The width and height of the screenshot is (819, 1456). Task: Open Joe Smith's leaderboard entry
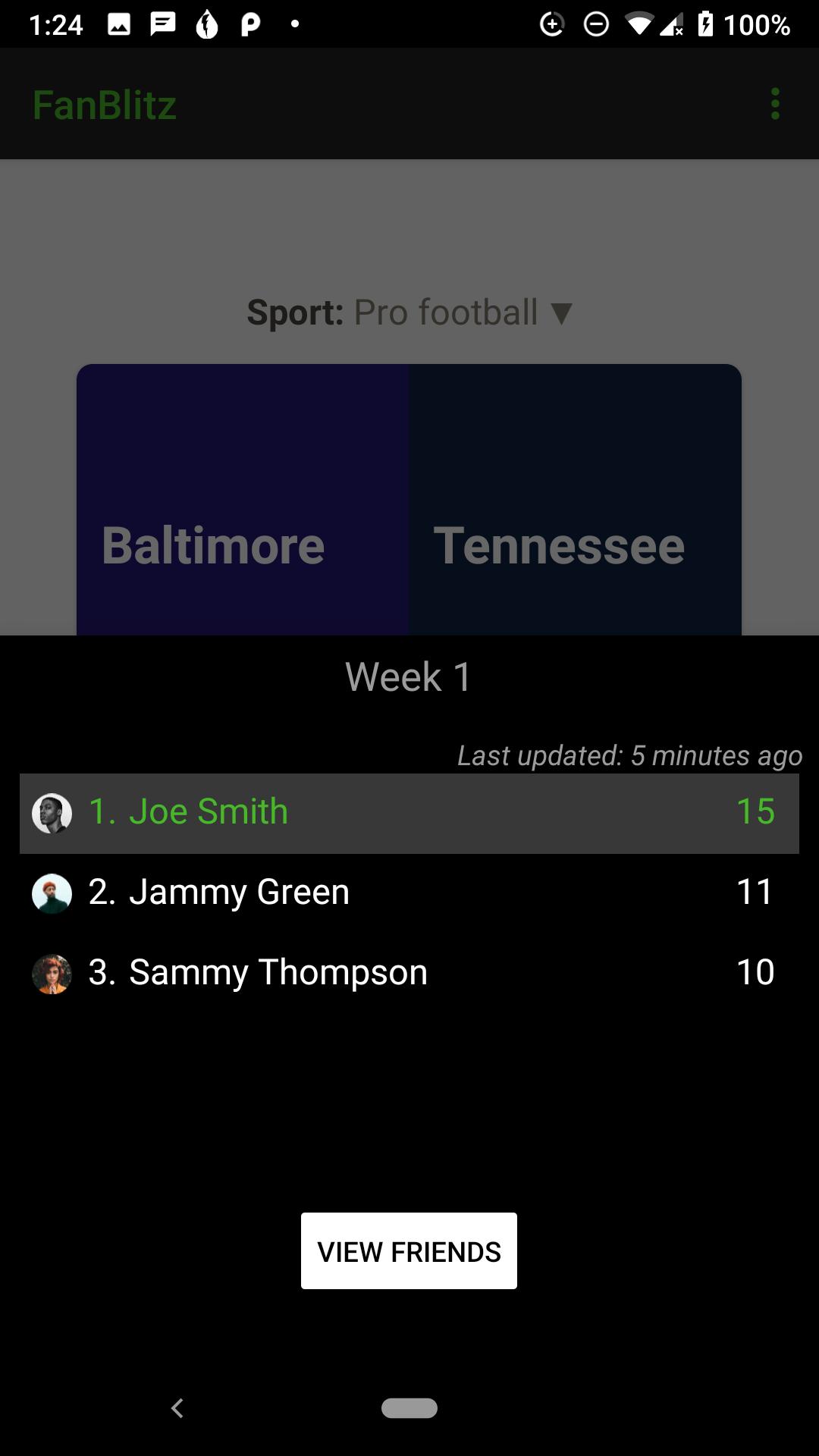(x=409, y=813)
